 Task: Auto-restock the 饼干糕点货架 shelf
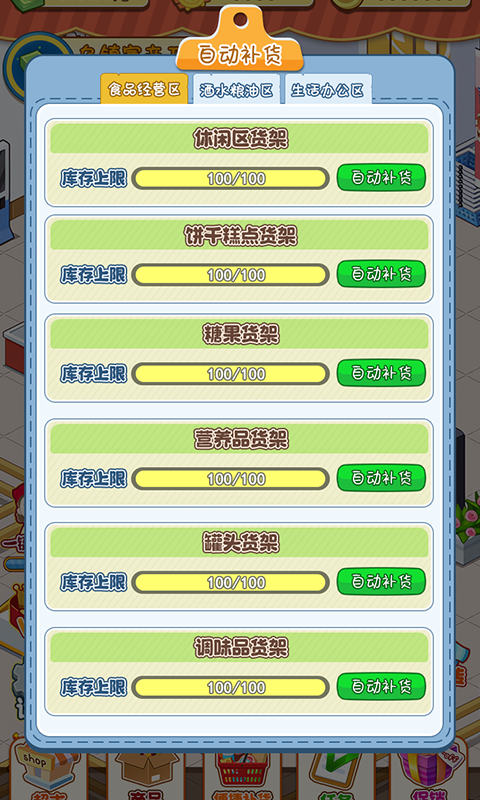[x=381, y=274]
